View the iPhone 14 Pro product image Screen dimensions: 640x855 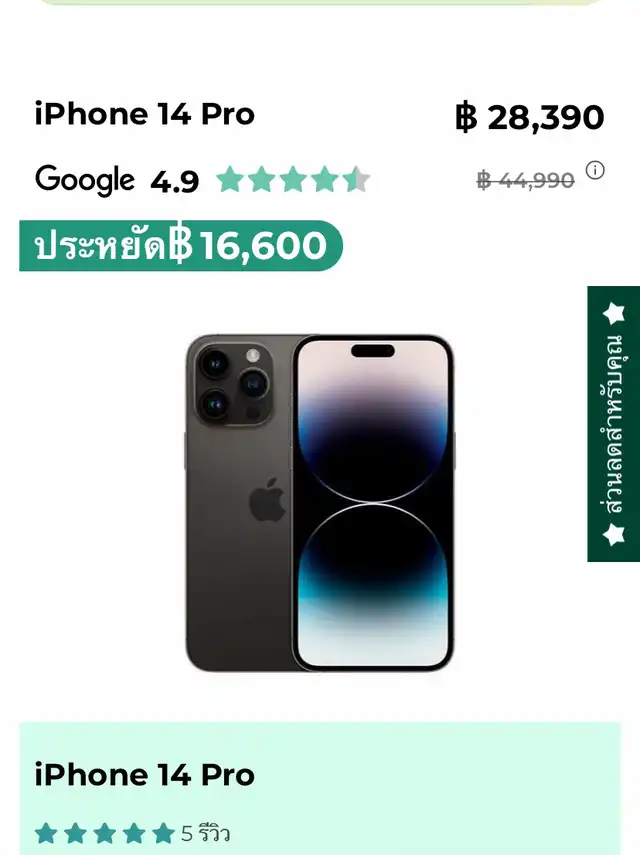click(320, 503)
